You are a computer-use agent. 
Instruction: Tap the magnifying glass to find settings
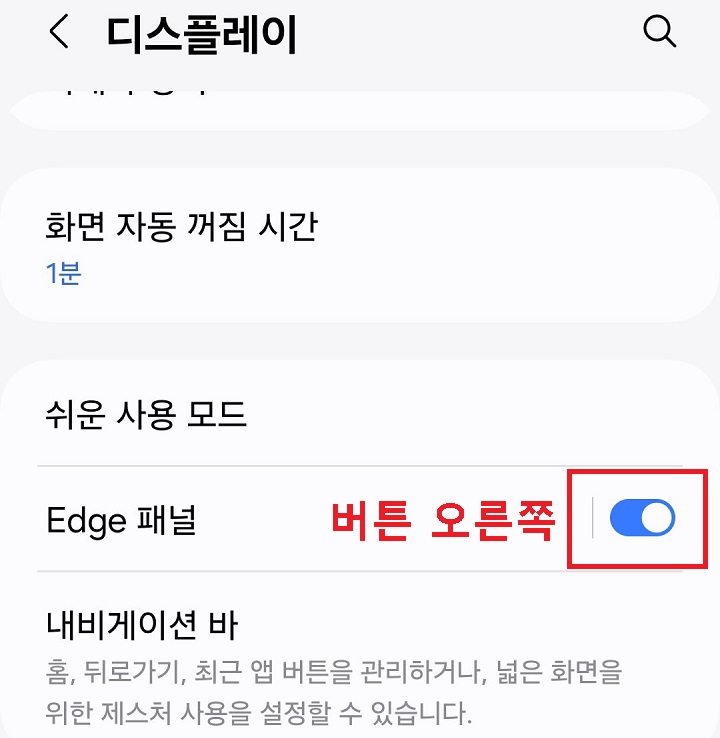(660, 32)
